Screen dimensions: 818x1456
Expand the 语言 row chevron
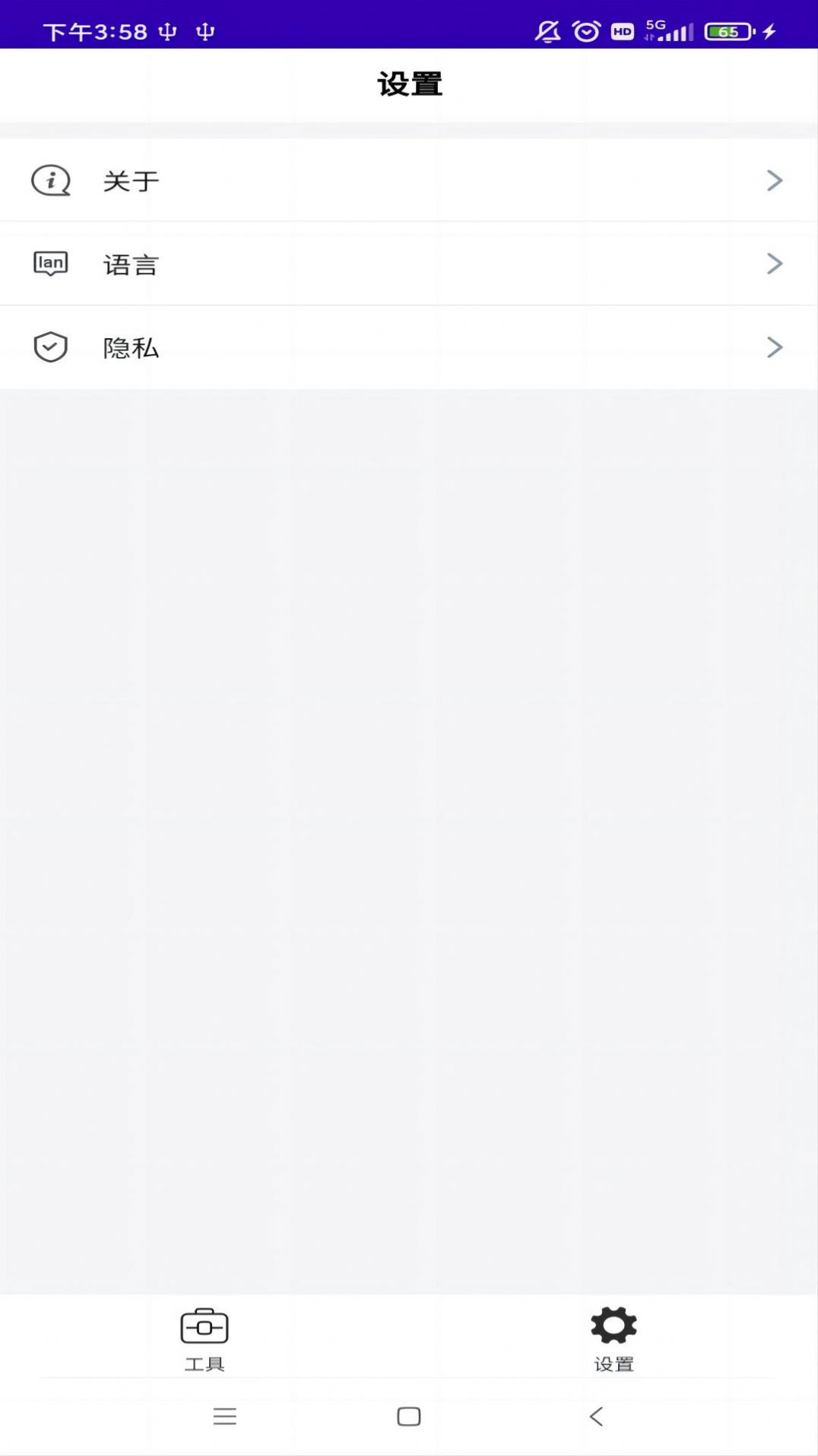coord(775,264)
